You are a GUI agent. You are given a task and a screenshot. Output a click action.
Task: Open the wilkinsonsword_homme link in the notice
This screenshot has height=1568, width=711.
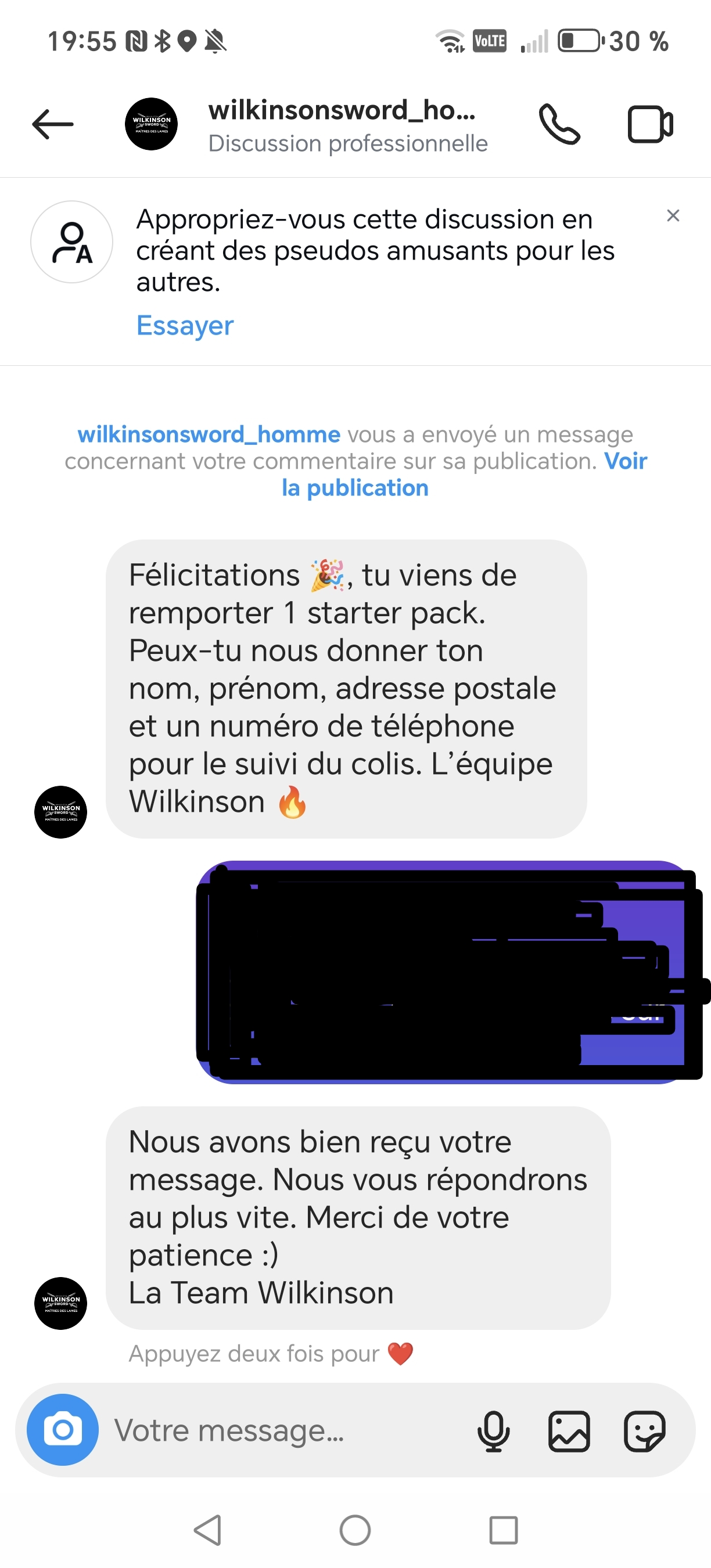point(209,434)
